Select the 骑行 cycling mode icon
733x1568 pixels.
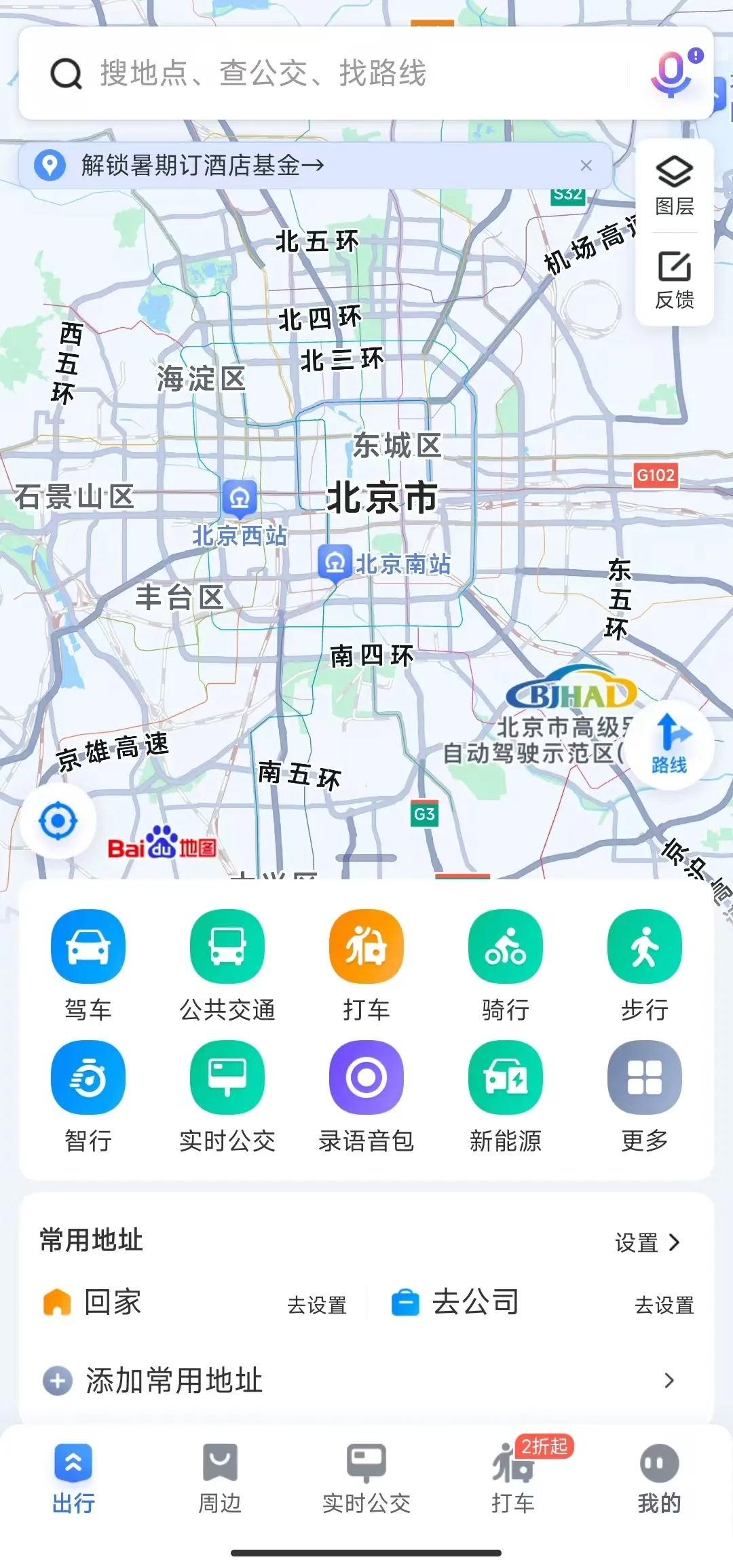tap(505, 945)
